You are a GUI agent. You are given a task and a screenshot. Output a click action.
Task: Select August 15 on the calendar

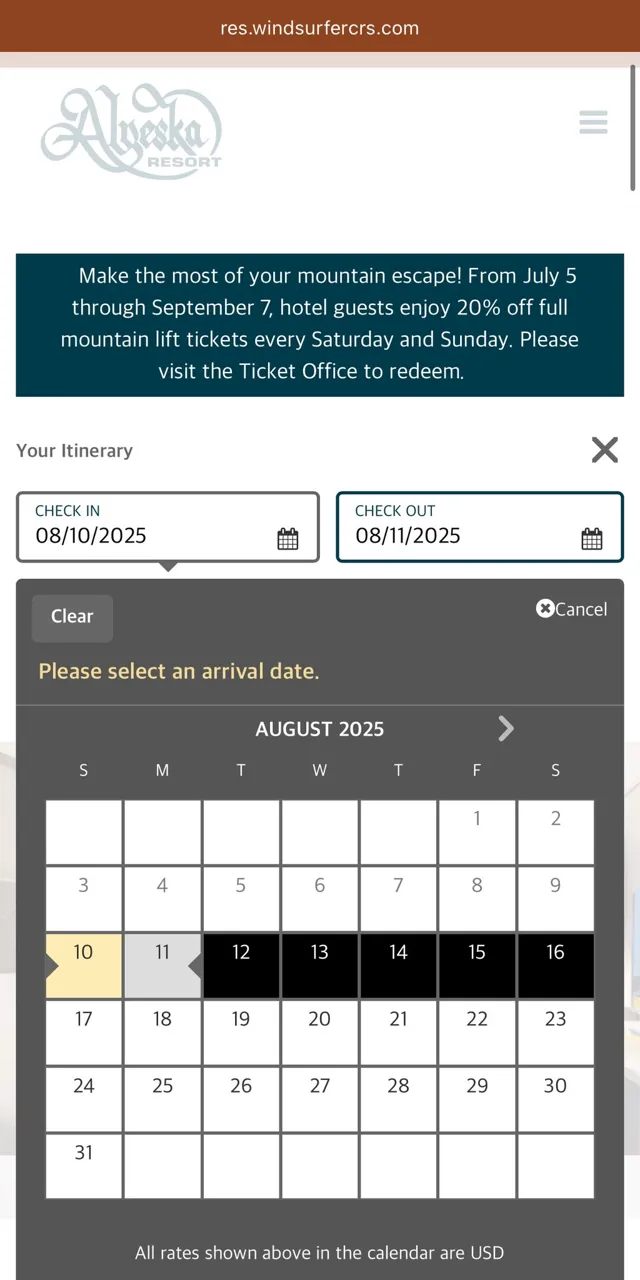click(x=477, y=966)
